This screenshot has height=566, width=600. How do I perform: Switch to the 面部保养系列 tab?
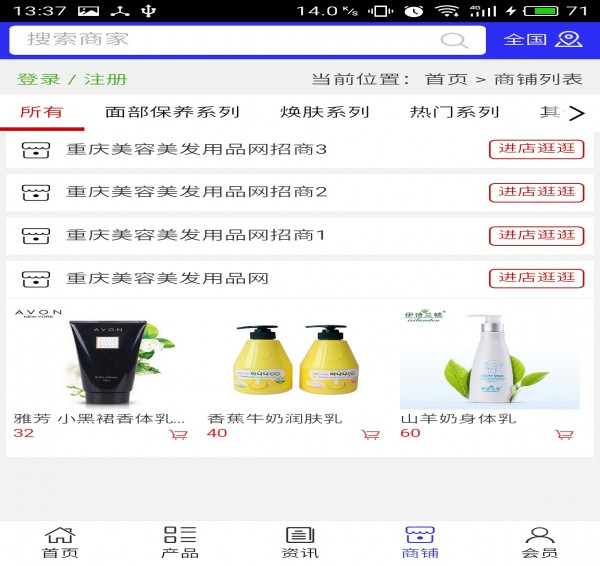(x=172, y=113)
